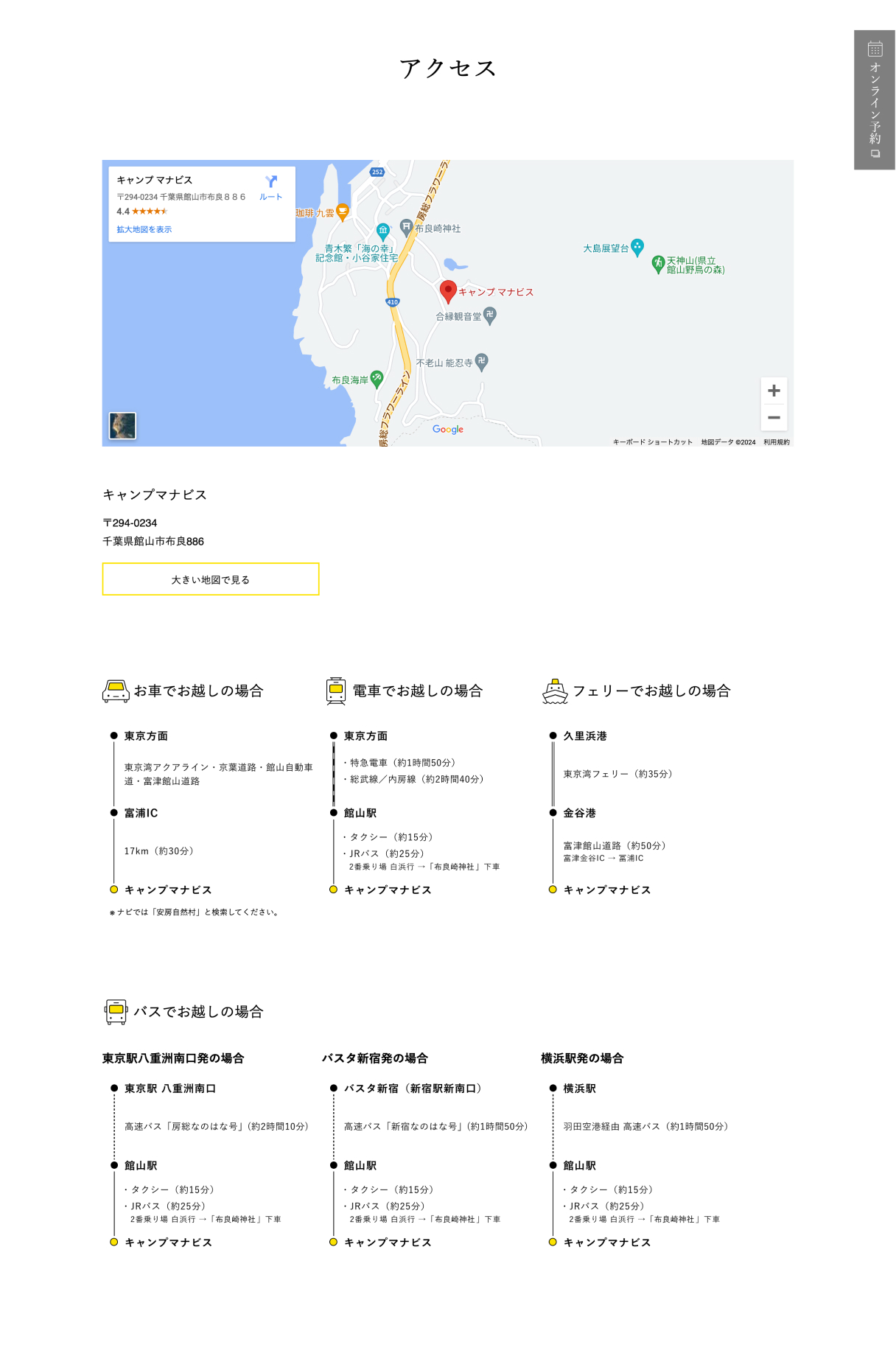896x1345 pixels.
Task: Zoom out on the map
Action: (773, 417)
